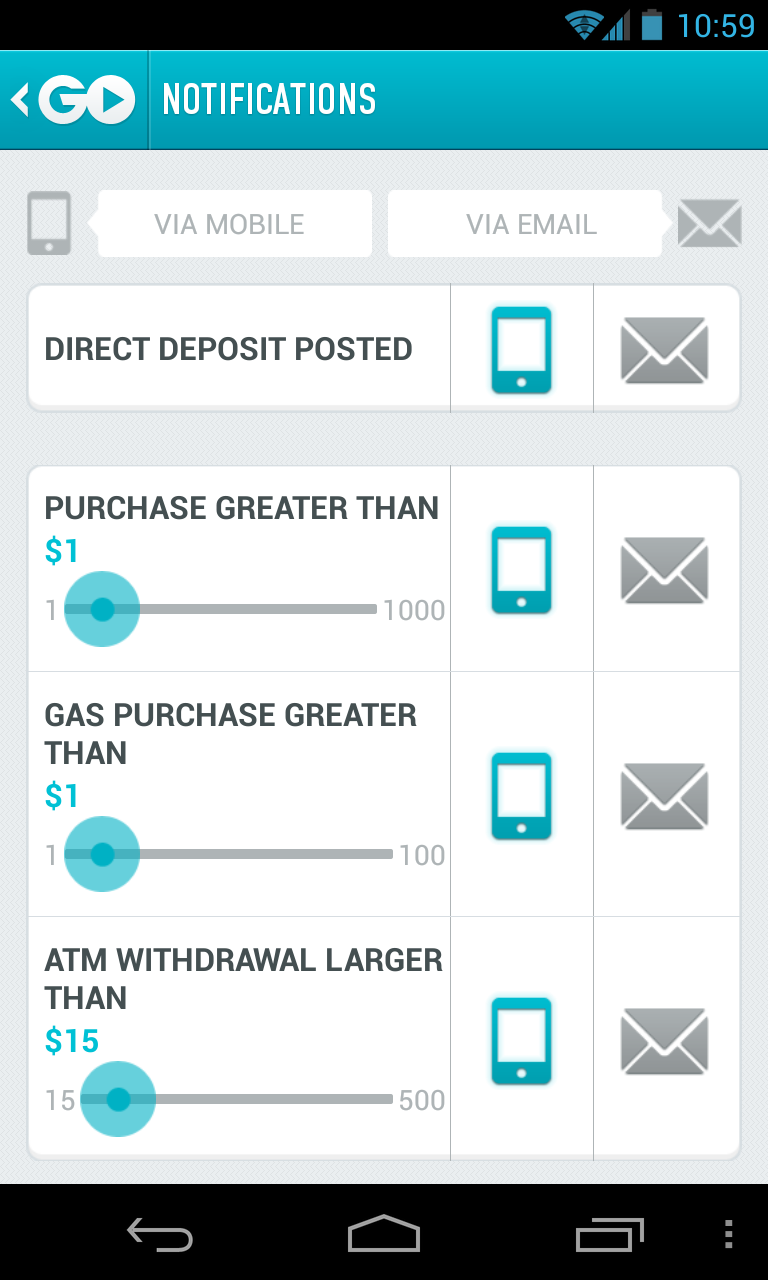768x1280 pixels.
Task: Select the email icon for PURCHASE GREATER THAN
Action: click(x=665, y=568)
